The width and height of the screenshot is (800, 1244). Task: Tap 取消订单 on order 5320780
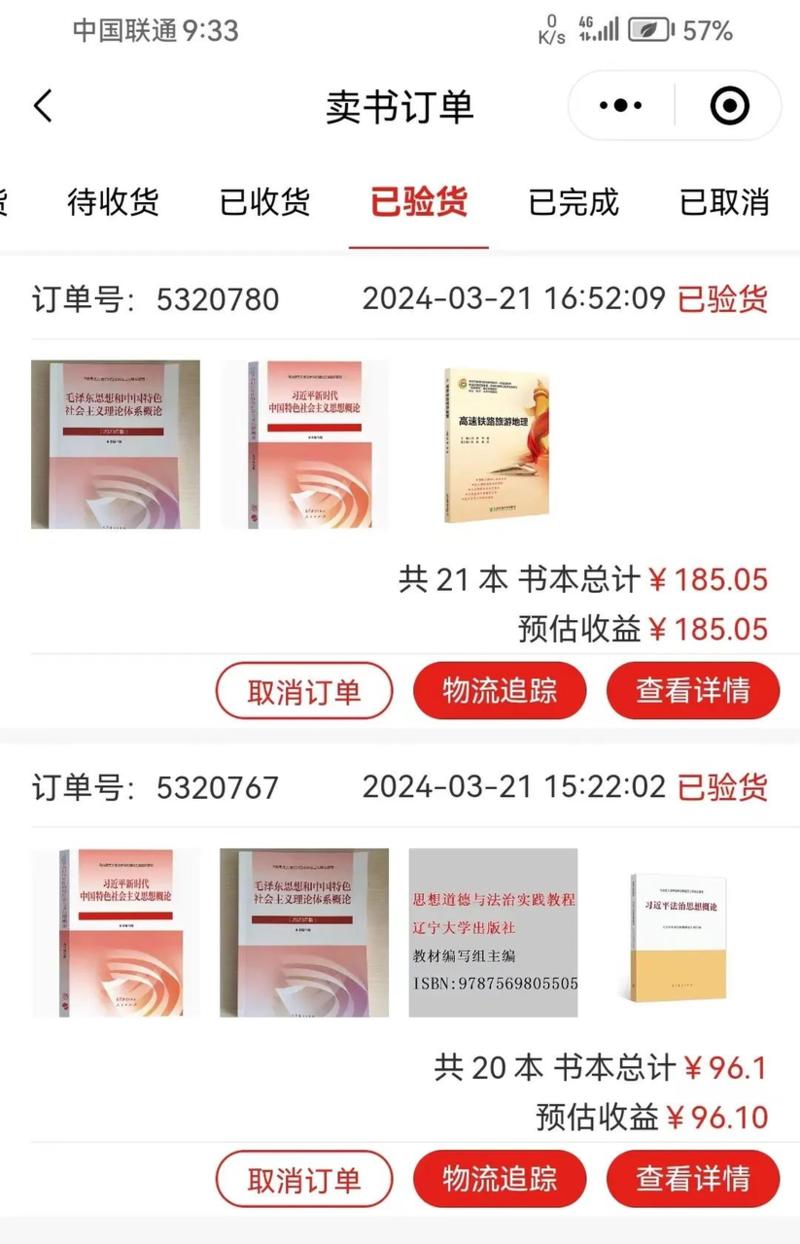(x=303, y=690)
